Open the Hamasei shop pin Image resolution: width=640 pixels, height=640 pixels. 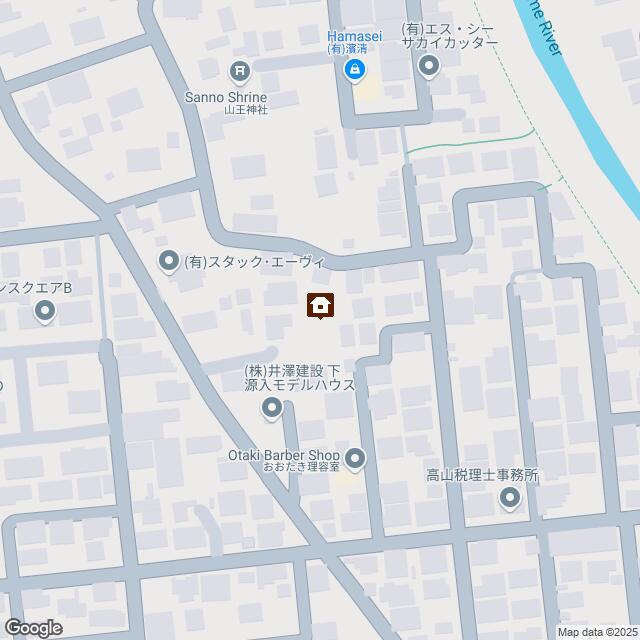coord(353,69)
